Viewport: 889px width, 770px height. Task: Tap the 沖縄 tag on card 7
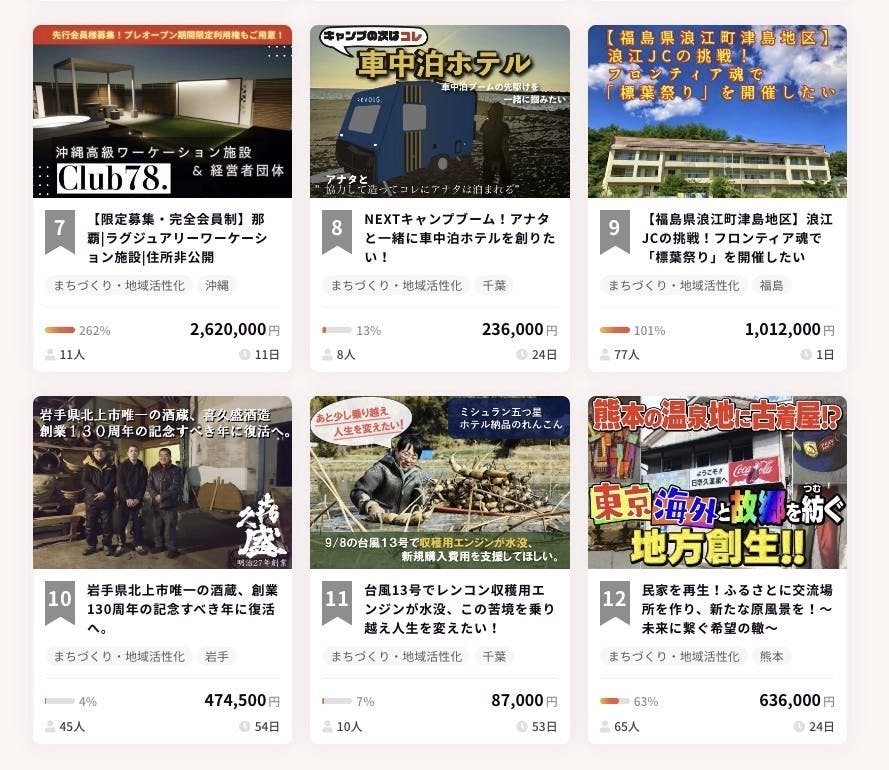coord(217,285)
